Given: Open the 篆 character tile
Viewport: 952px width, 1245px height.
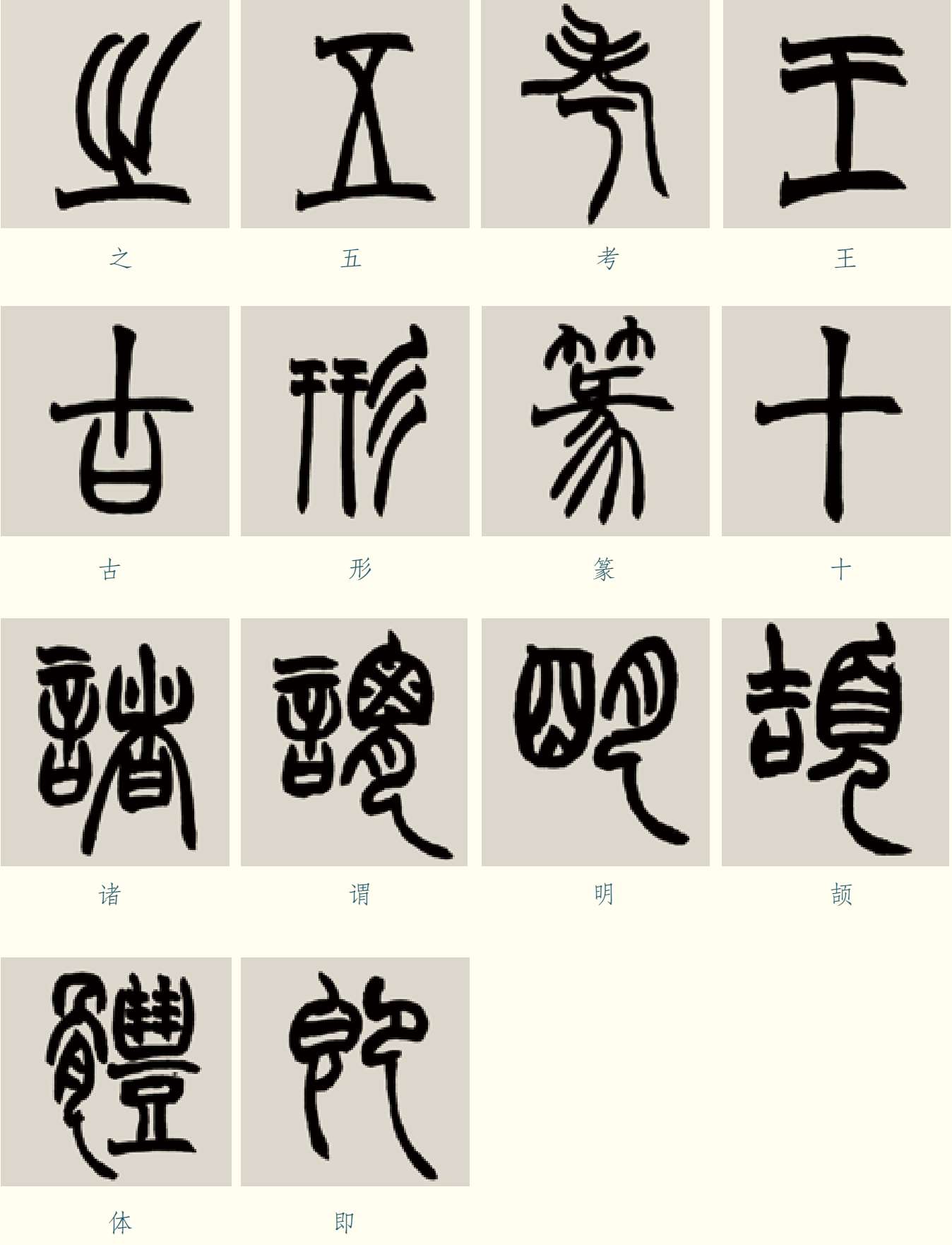Looking at the screenshot, I should 595,420.
